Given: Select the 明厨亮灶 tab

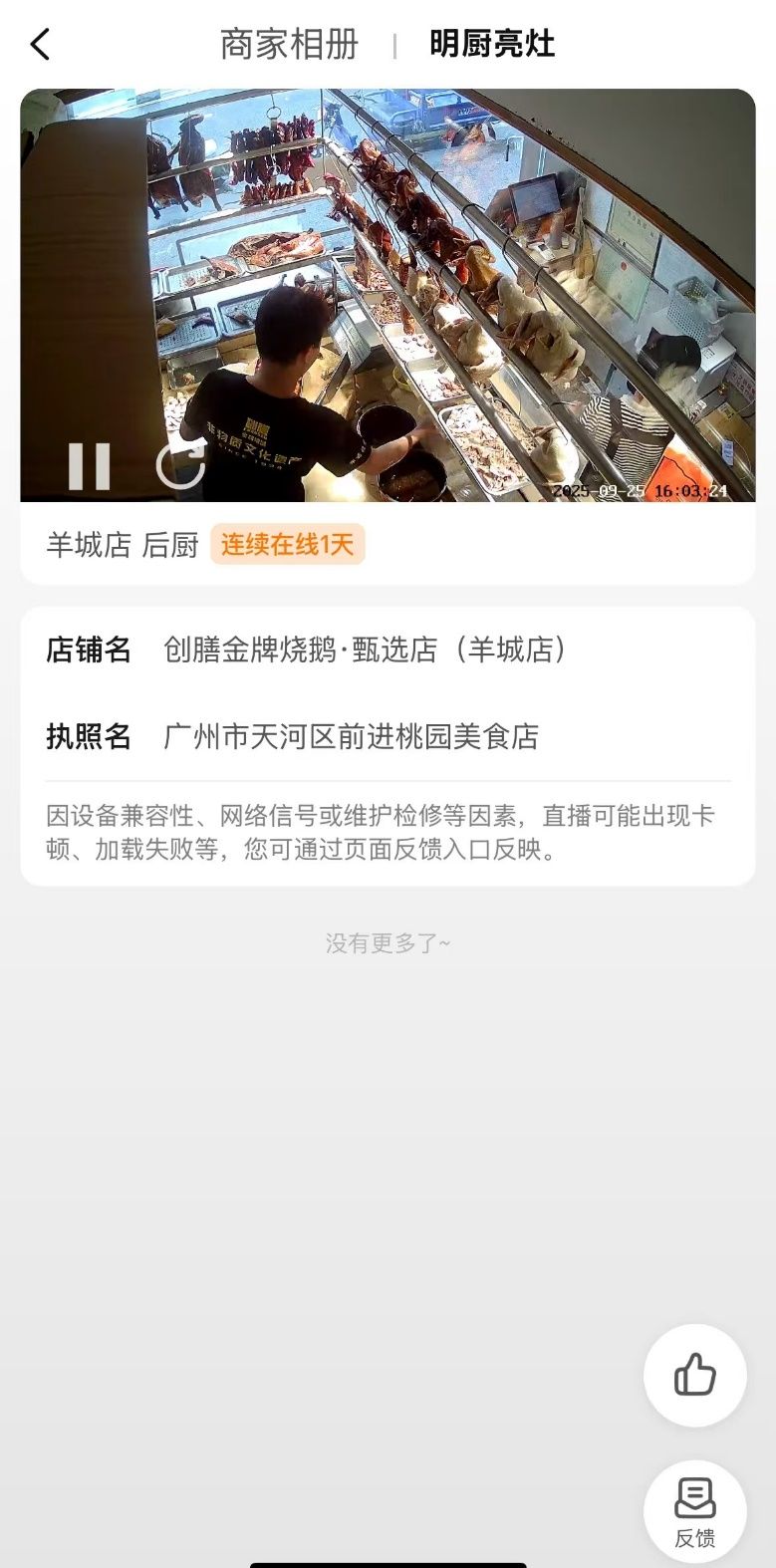Looking at the screenshot, I should tap(492, 45).
